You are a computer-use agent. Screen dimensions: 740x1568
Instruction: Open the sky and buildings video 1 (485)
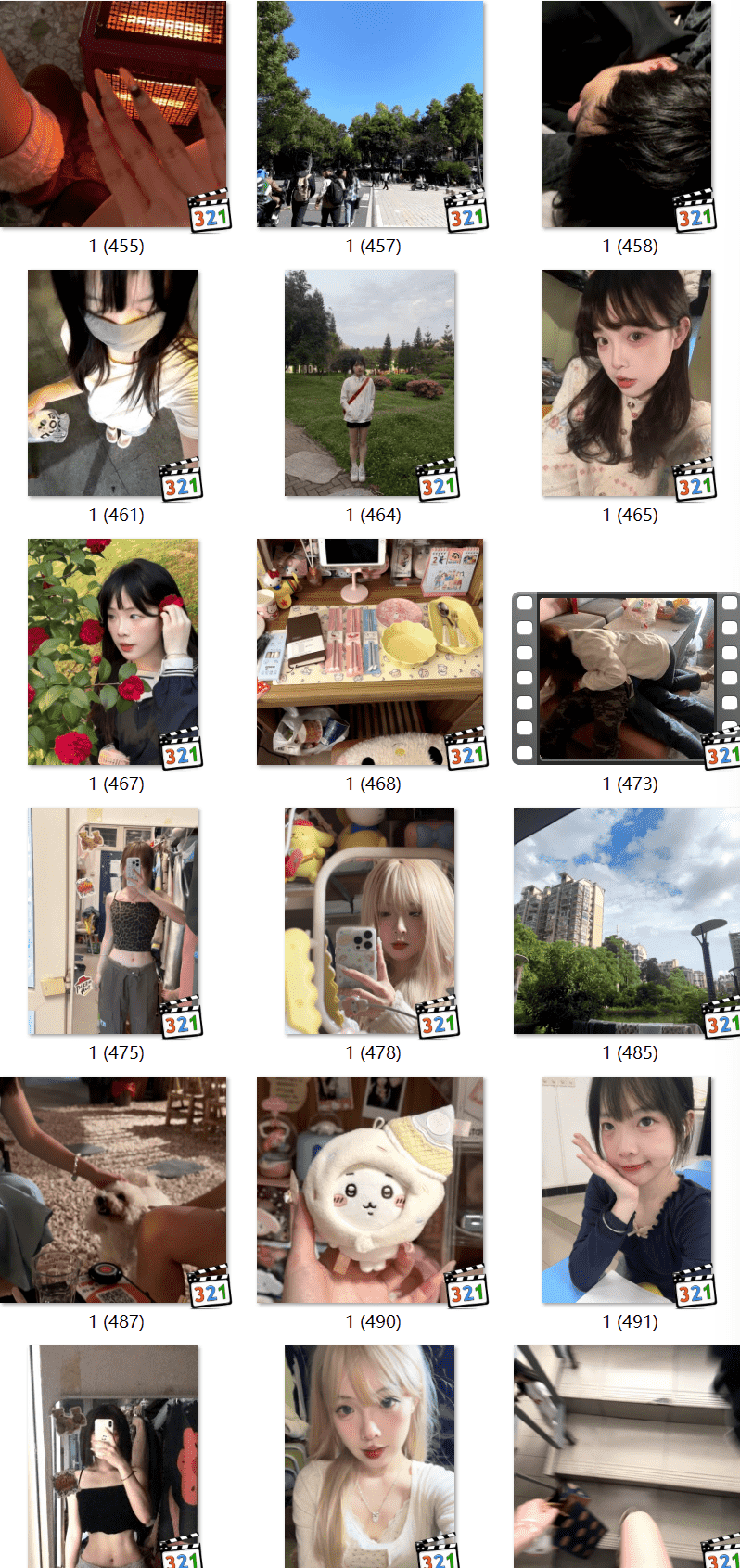tap(626, 921)
